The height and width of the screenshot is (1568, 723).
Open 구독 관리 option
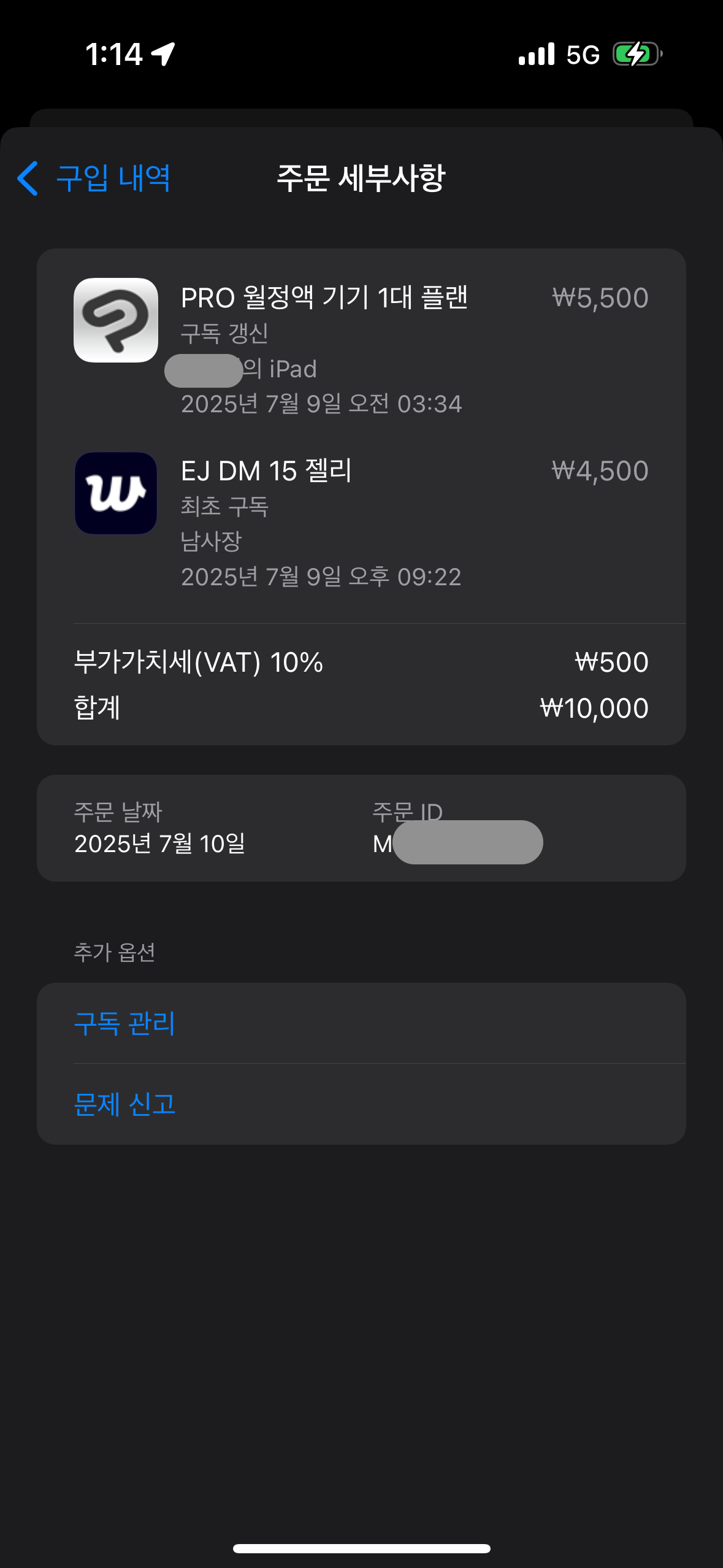tap(124, 1023)
